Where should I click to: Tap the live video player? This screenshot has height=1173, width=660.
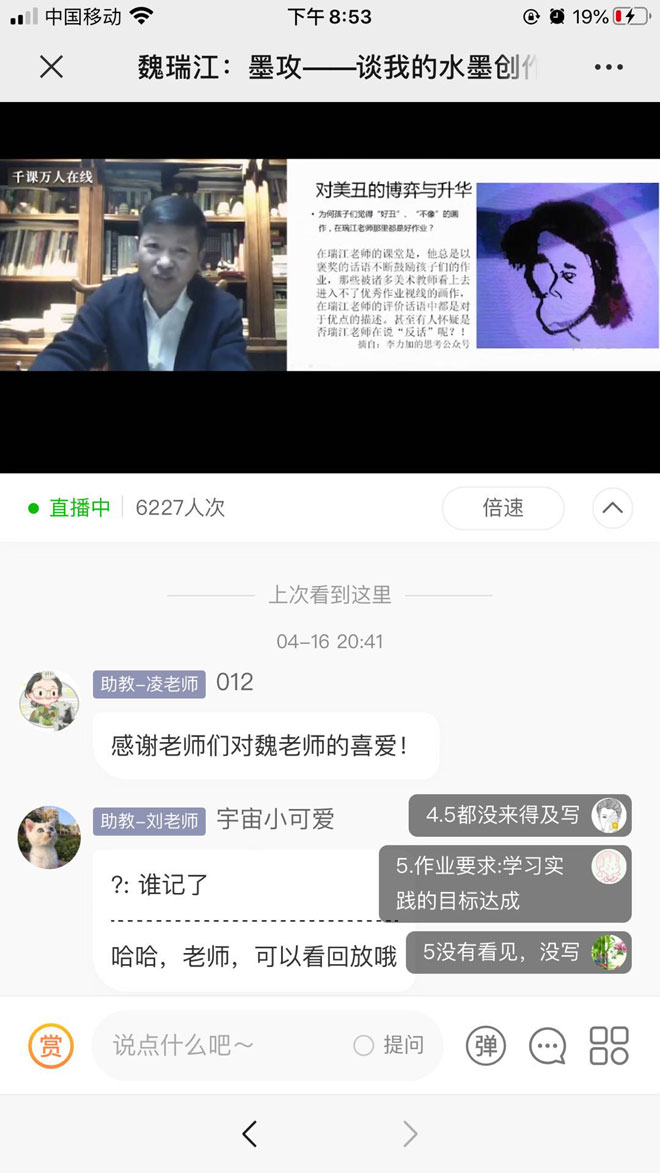(330, 287)
